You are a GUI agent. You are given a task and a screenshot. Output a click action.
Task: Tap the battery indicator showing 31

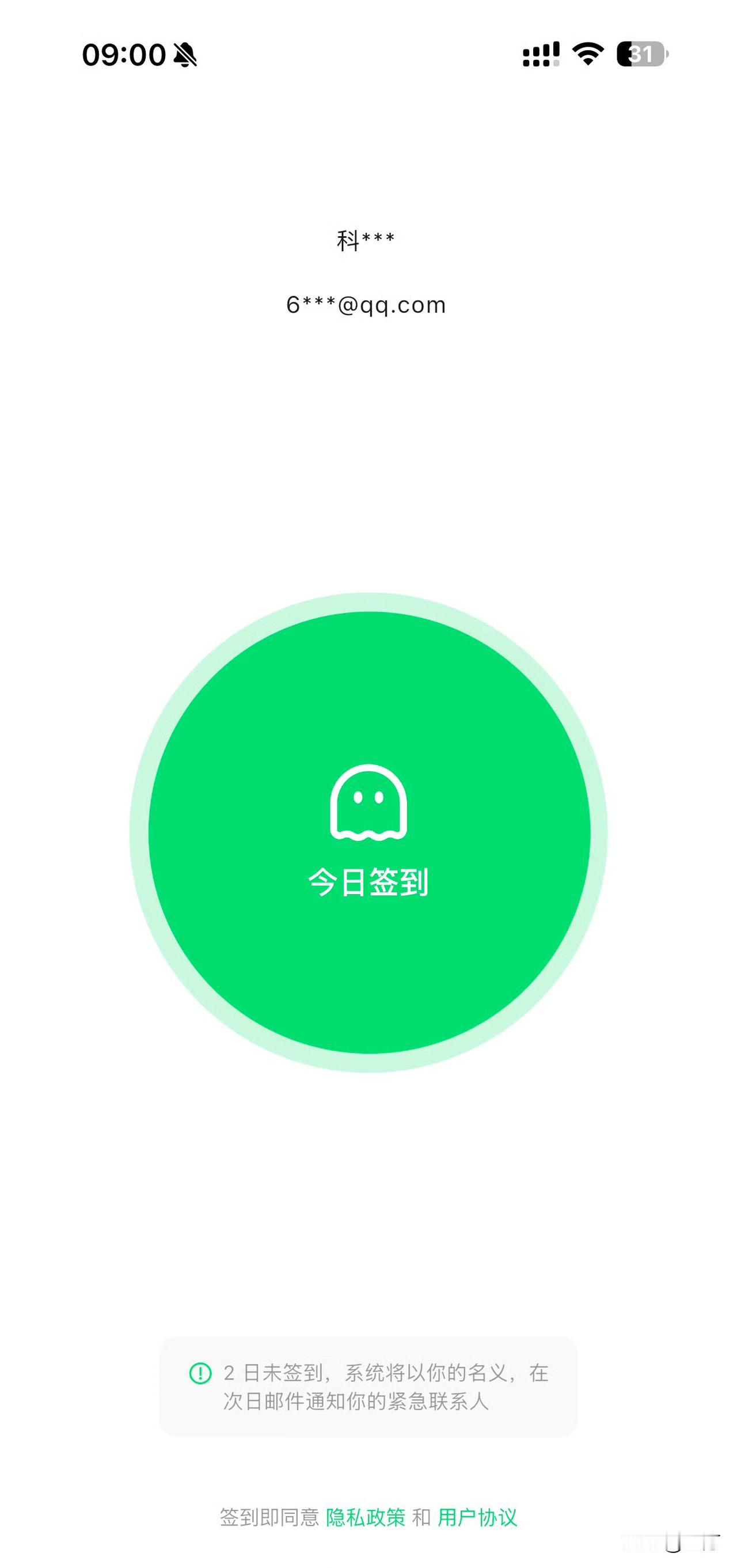coord(640,55)
